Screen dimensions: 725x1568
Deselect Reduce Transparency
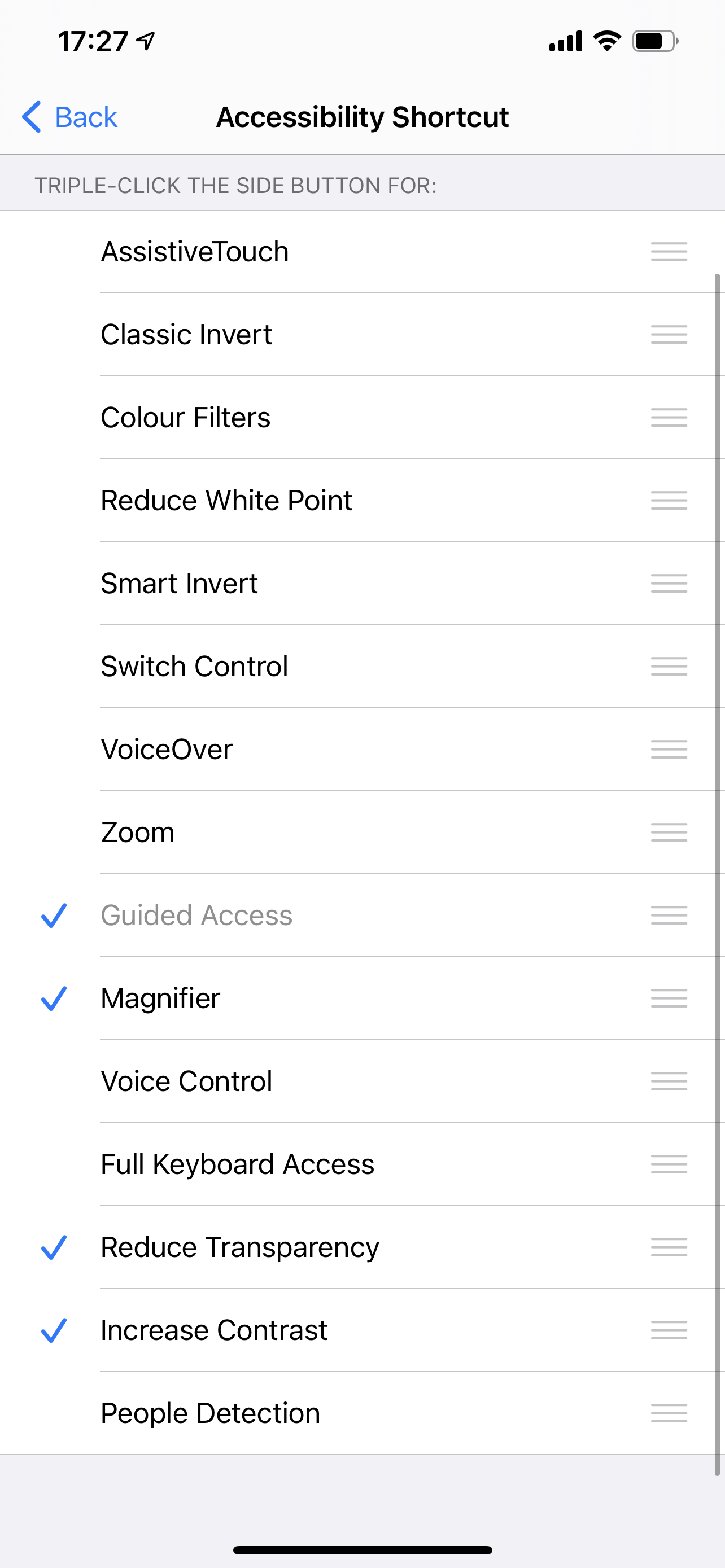[x=362, y=1247]
